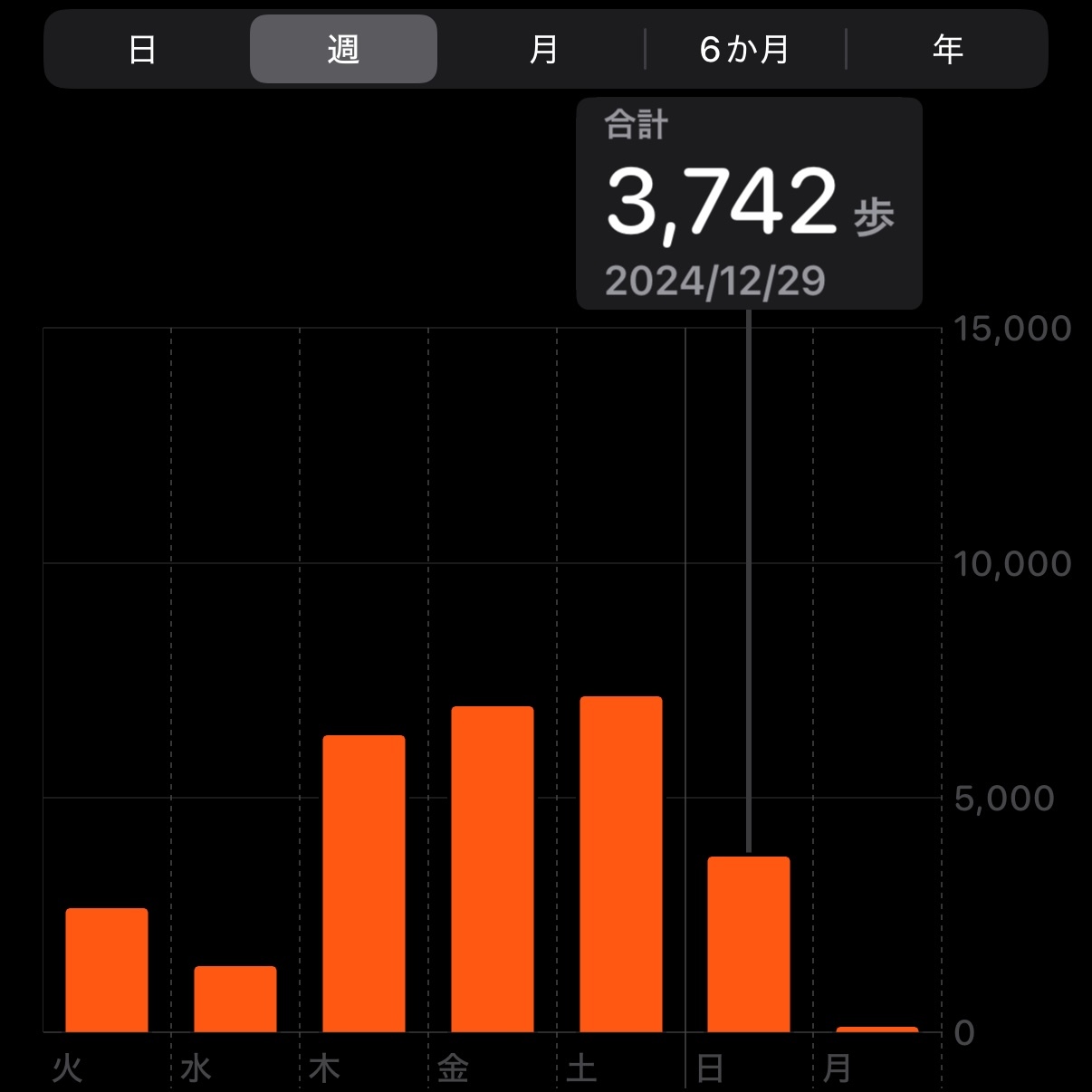This screenshot has height=1092, width=1092.
Task: Select the 火 (Tuesday) steps bar
Action: 107,970
